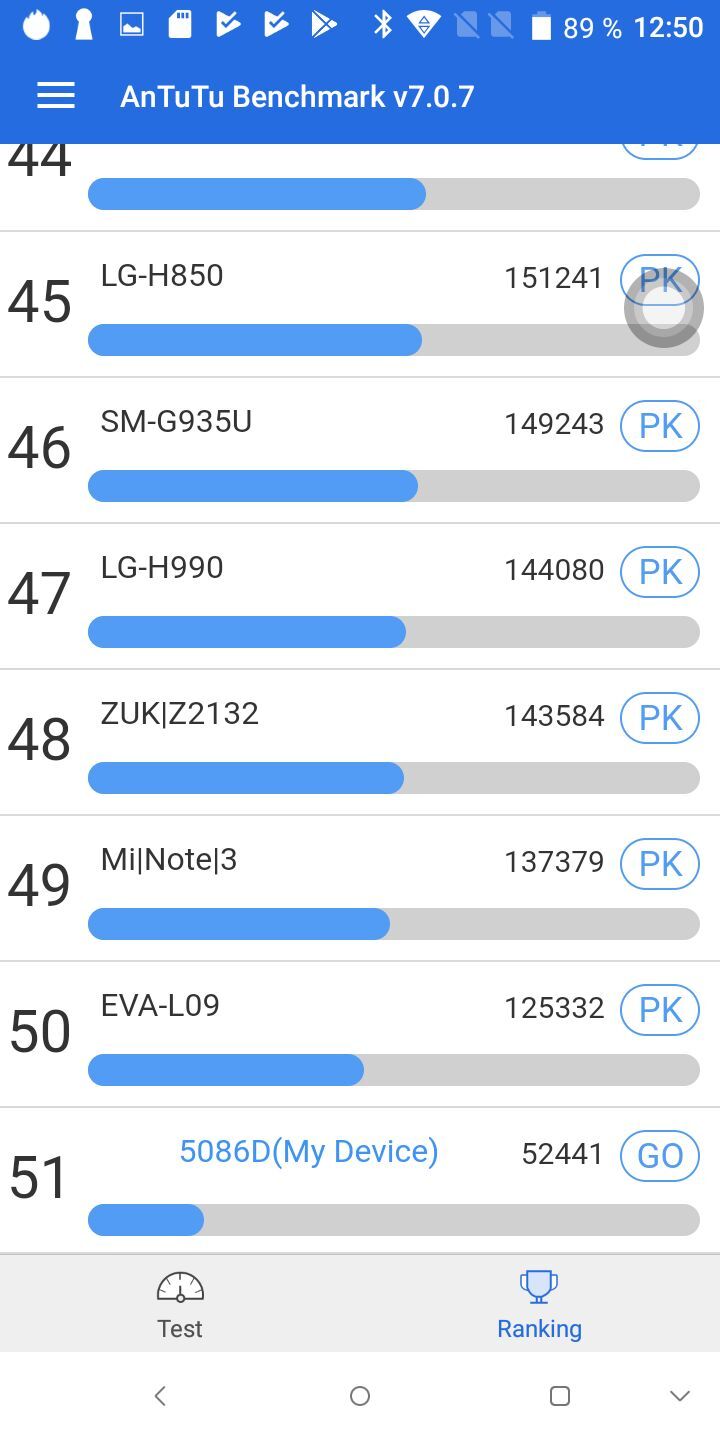The width and height of the screenshot is (720, 1440).
Task: Open the hamburger menu
Action: pyautogui.click(x=55, y=95)
